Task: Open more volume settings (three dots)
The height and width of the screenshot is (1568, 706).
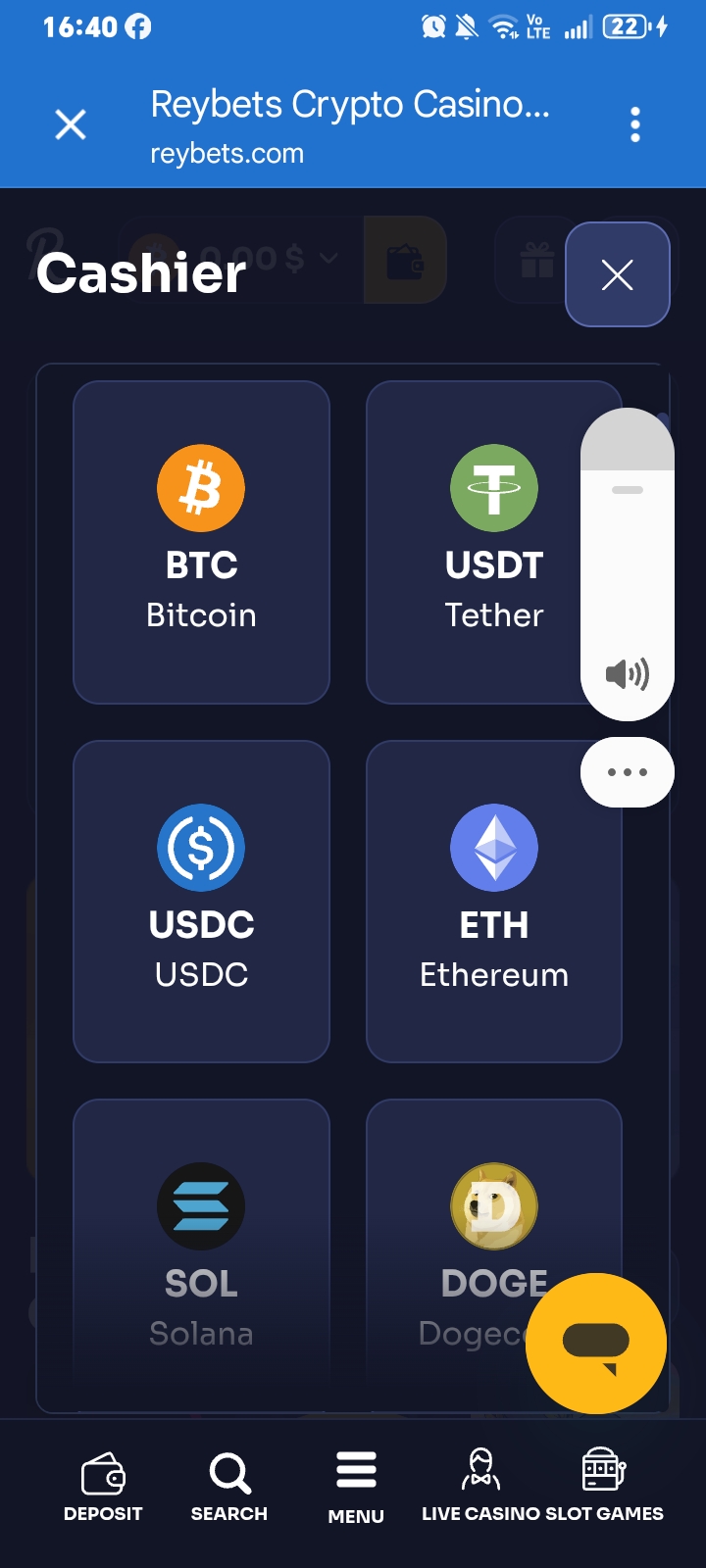Action: click(628, 772)
